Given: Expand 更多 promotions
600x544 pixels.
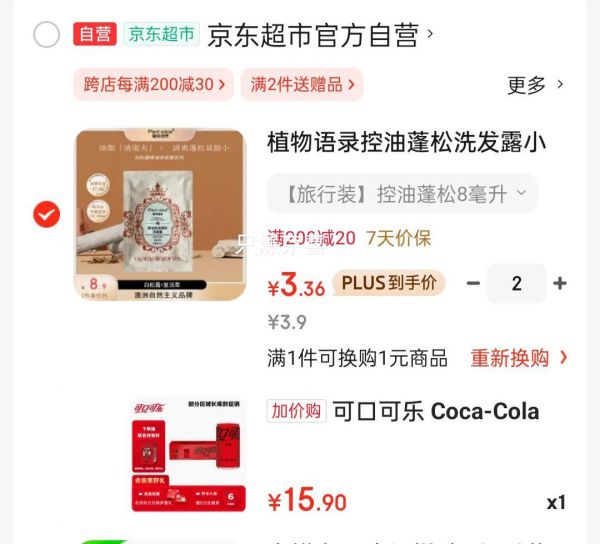Looking at the screenshot, I should [x=535, y=85].
